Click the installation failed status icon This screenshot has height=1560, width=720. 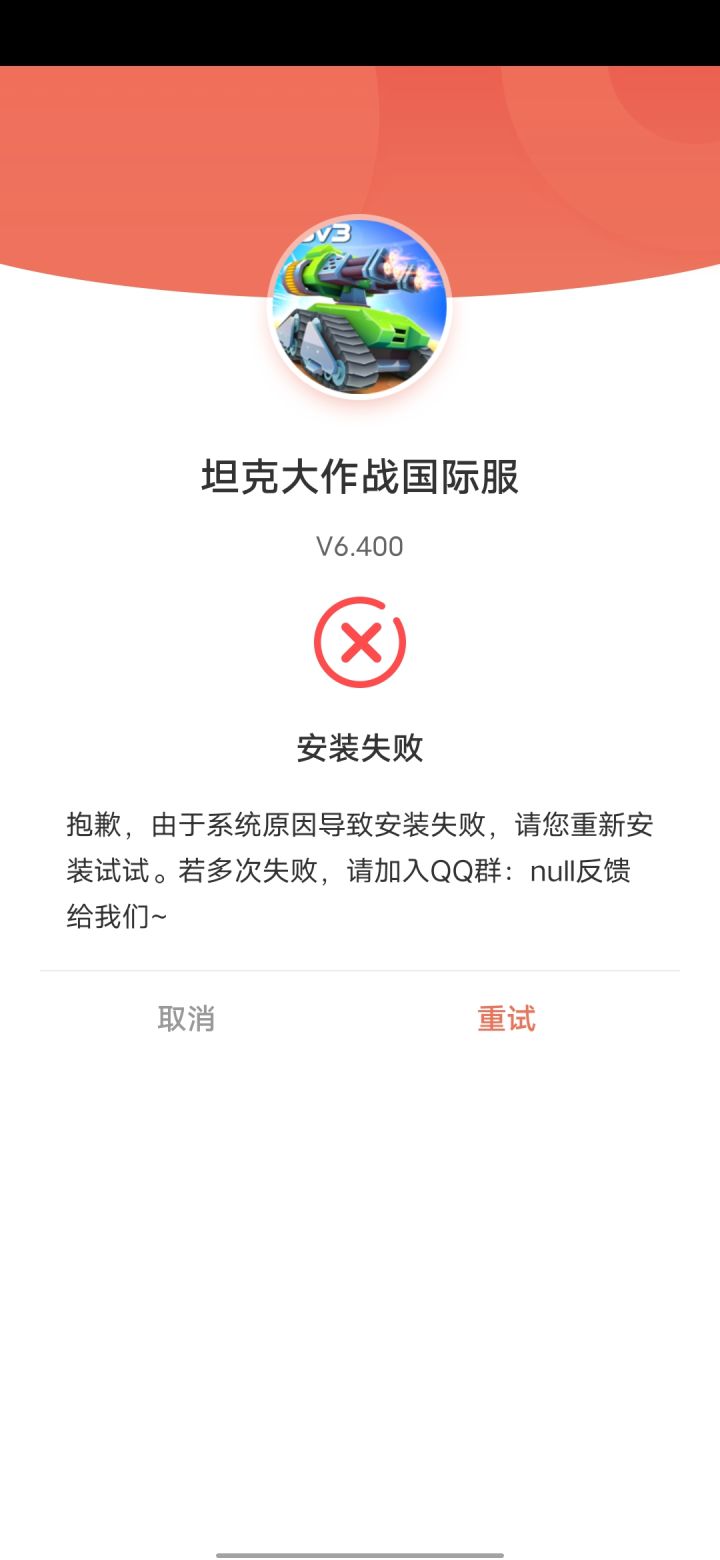(360, 641)
